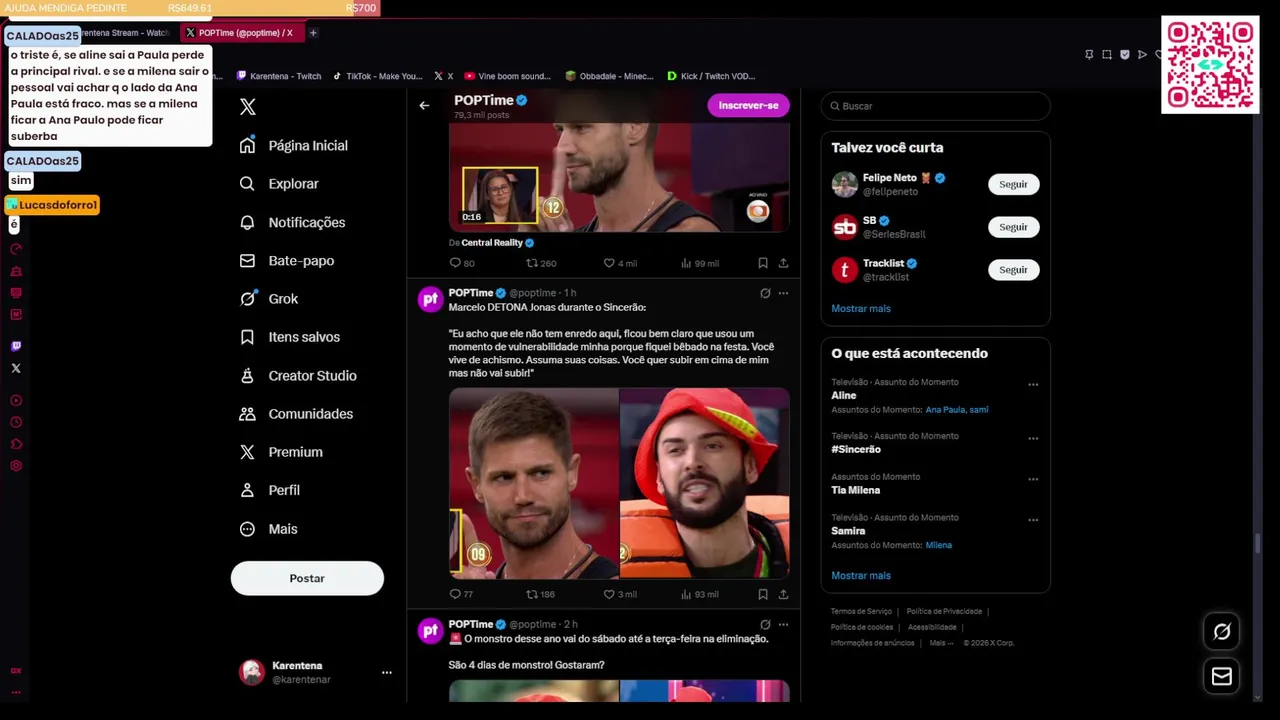
Task: Open the Aline trending topic
Action: click(844, 395)
